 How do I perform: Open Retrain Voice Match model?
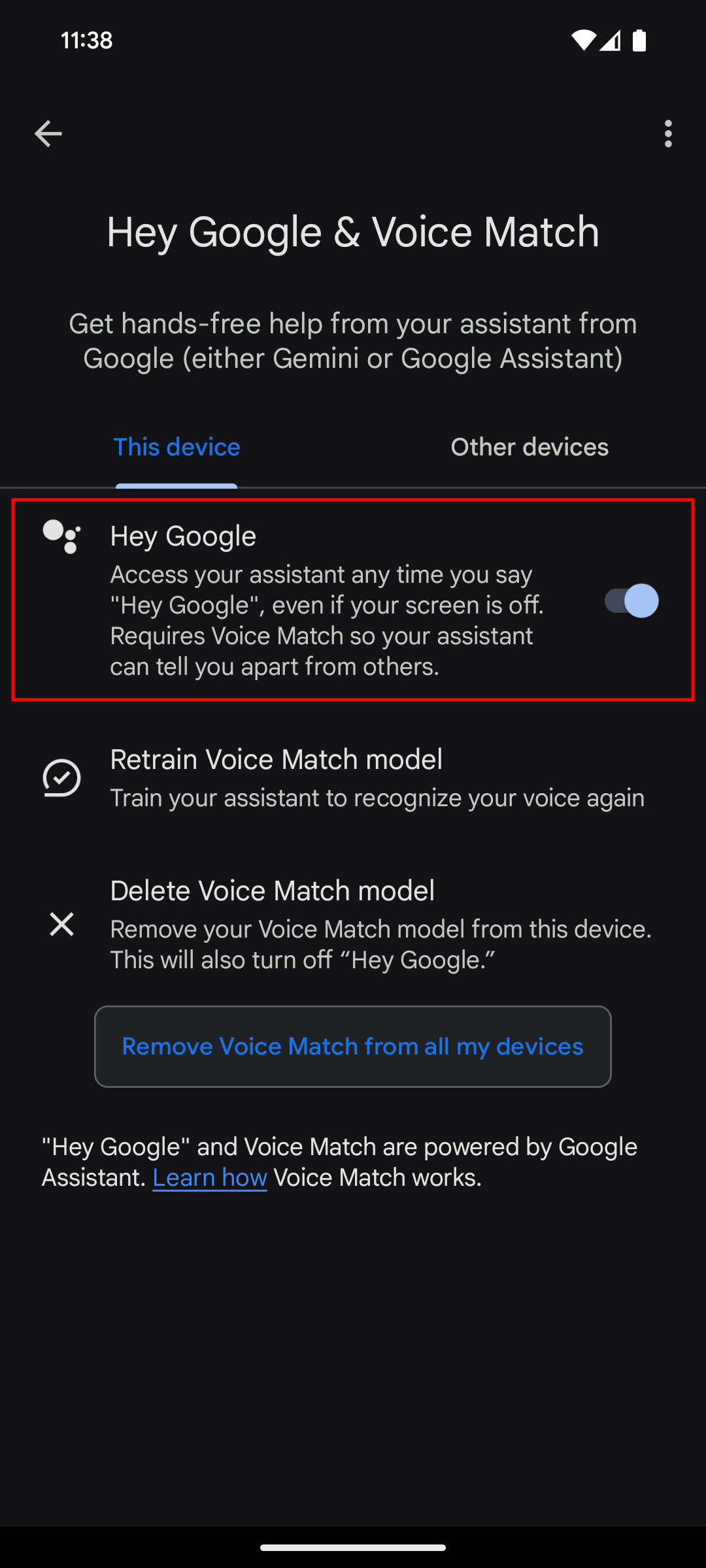[353, 777]
